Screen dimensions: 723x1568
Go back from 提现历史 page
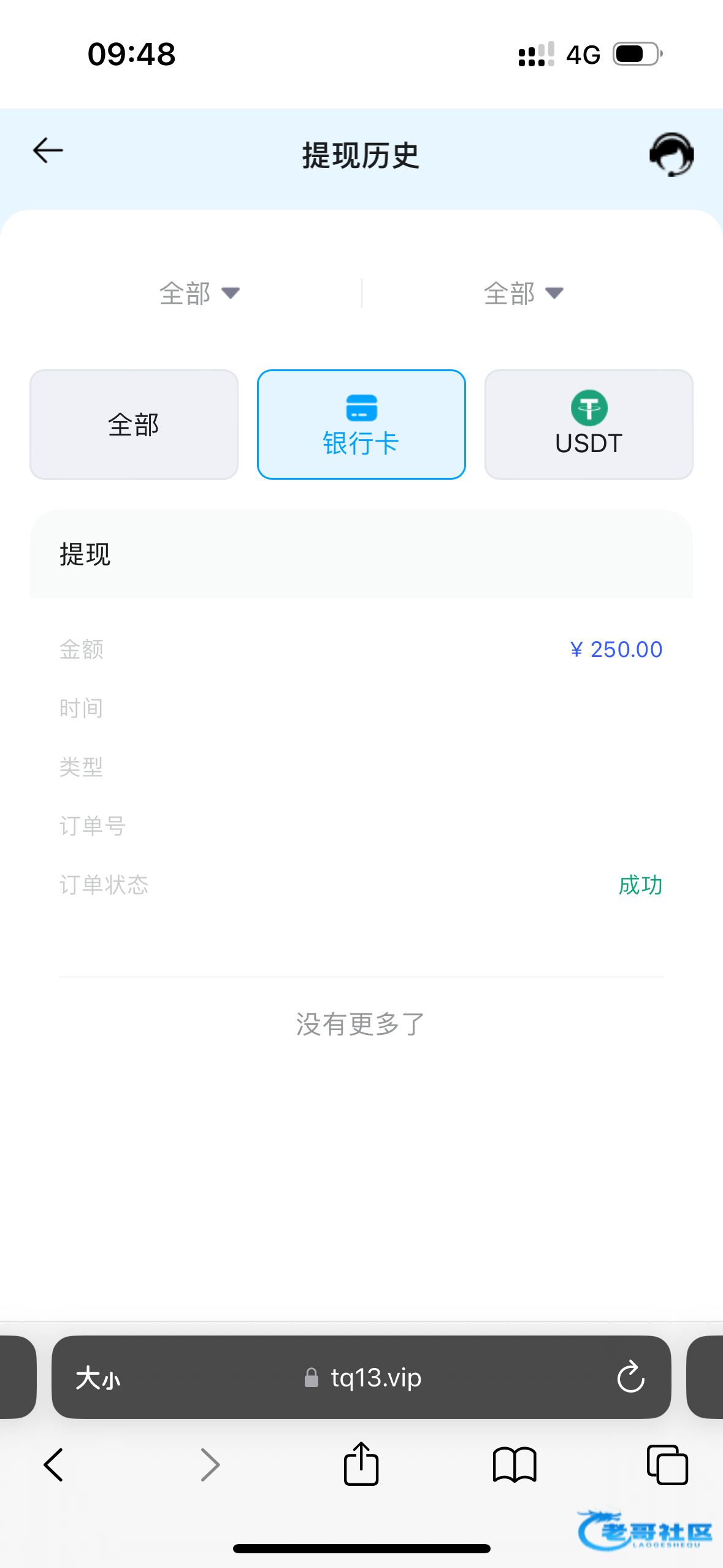coord(48,151)
